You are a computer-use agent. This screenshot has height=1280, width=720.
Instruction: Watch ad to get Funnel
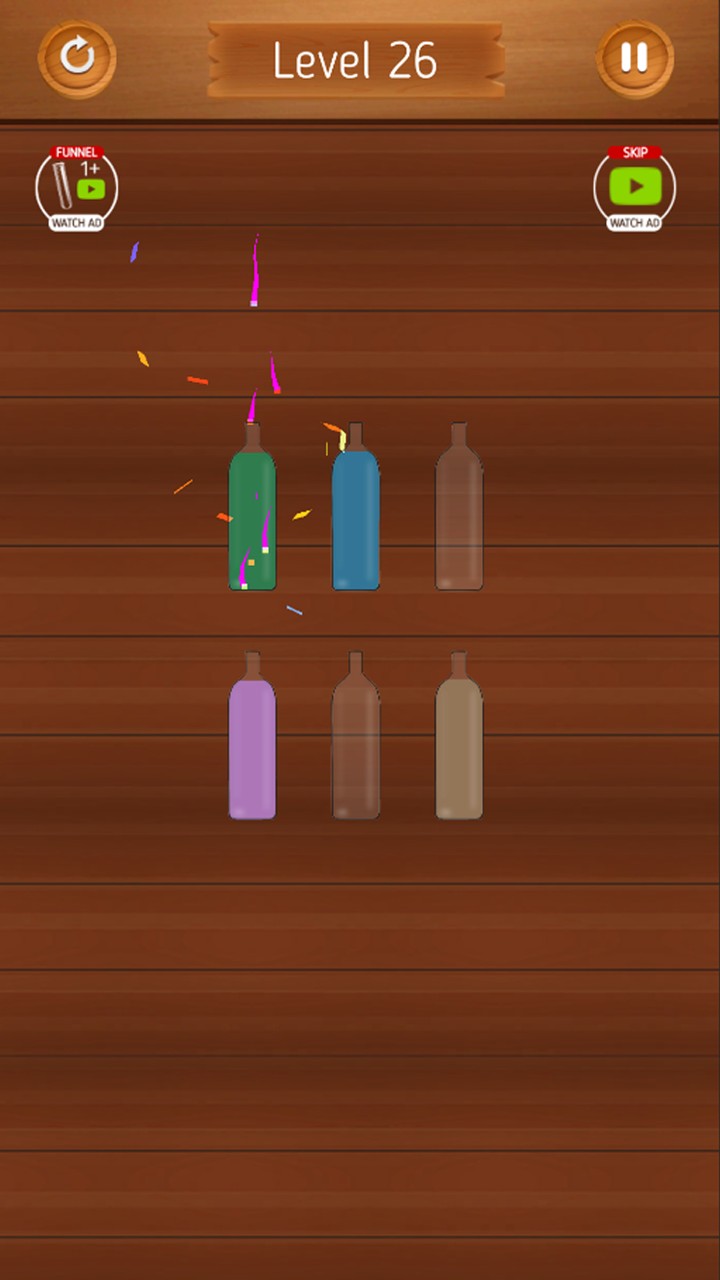pos(77,188)
